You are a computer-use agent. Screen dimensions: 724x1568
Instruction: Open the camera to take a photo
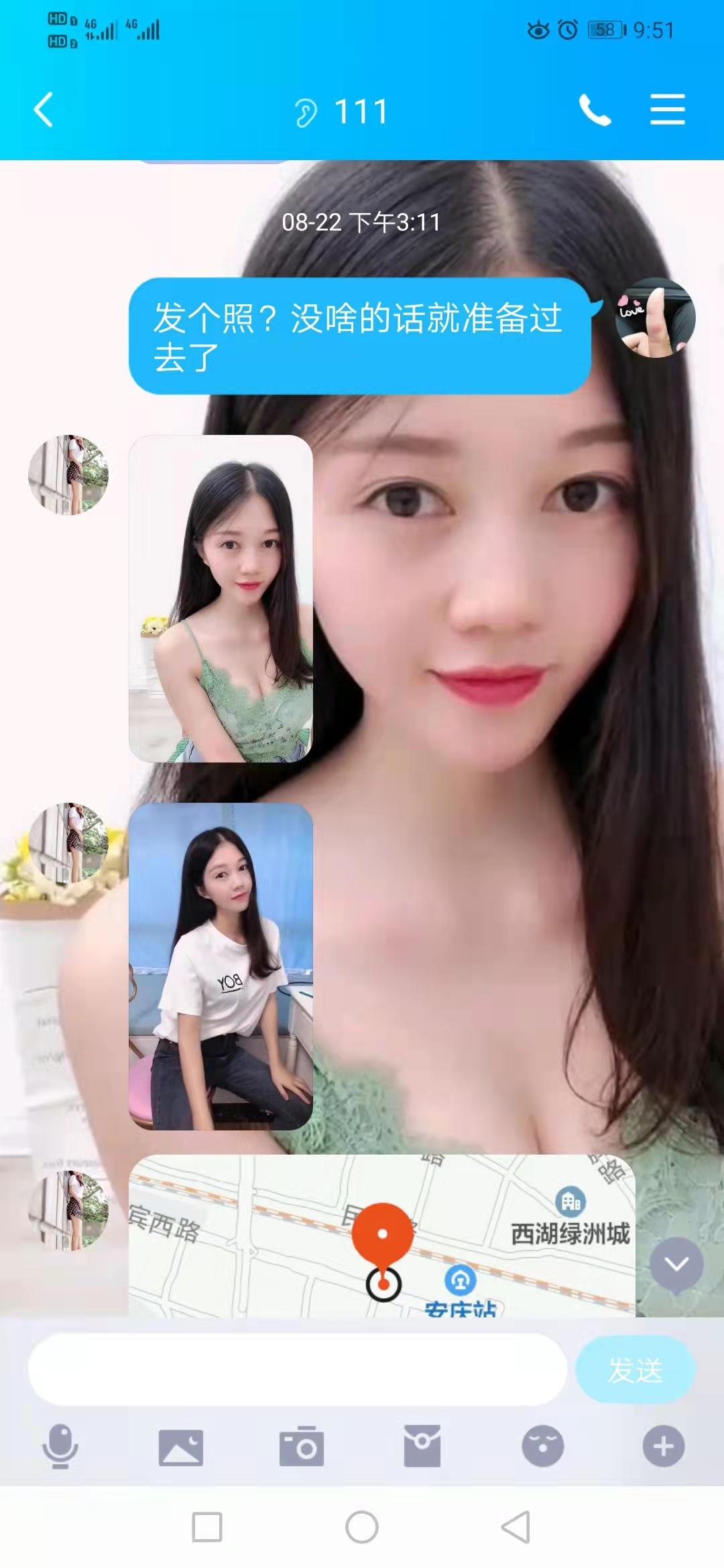click(x=302, y=1446)
